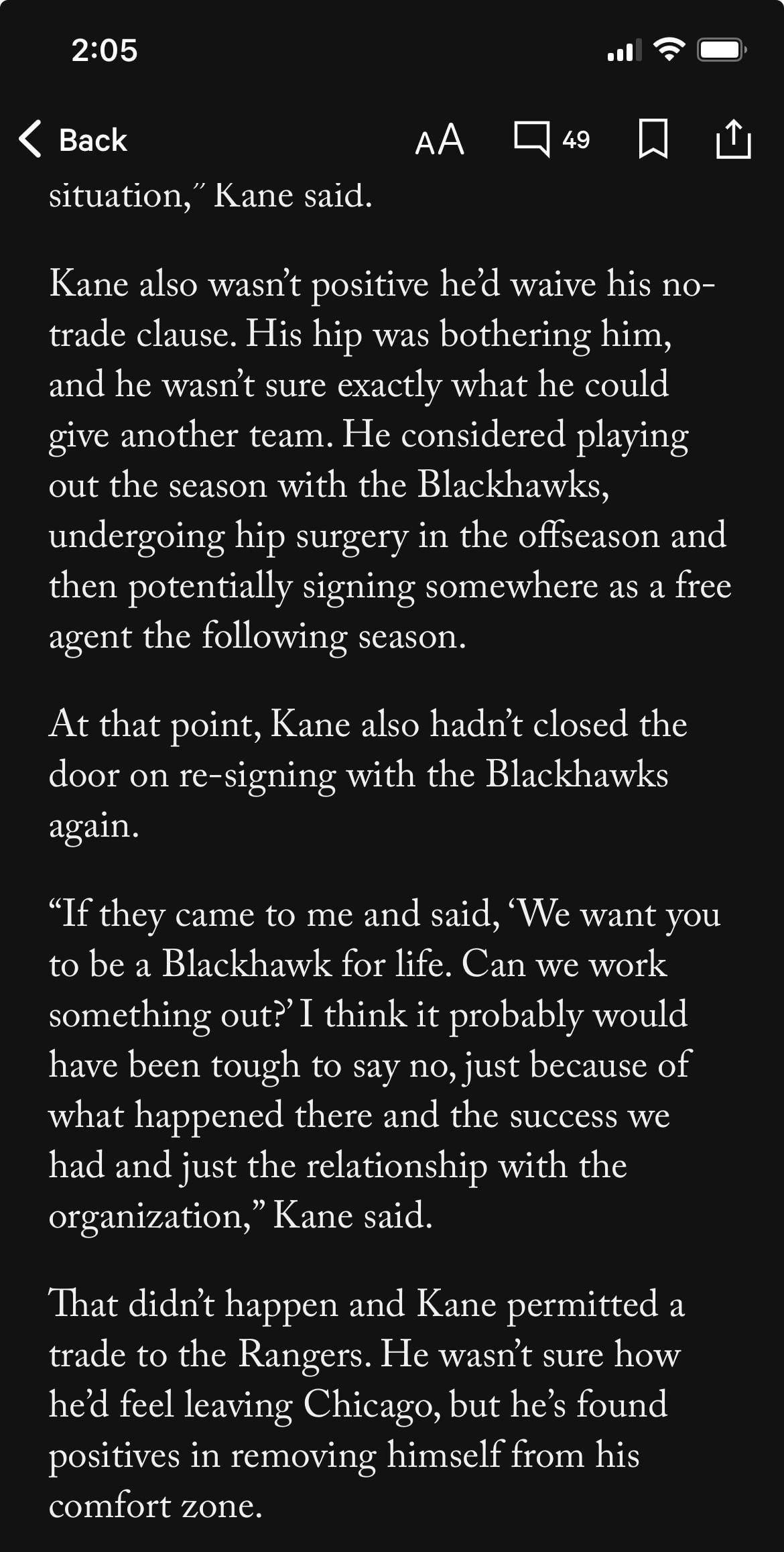784x1552 pixels.
Task: Share this article
Action: click(x=733, y=139)
